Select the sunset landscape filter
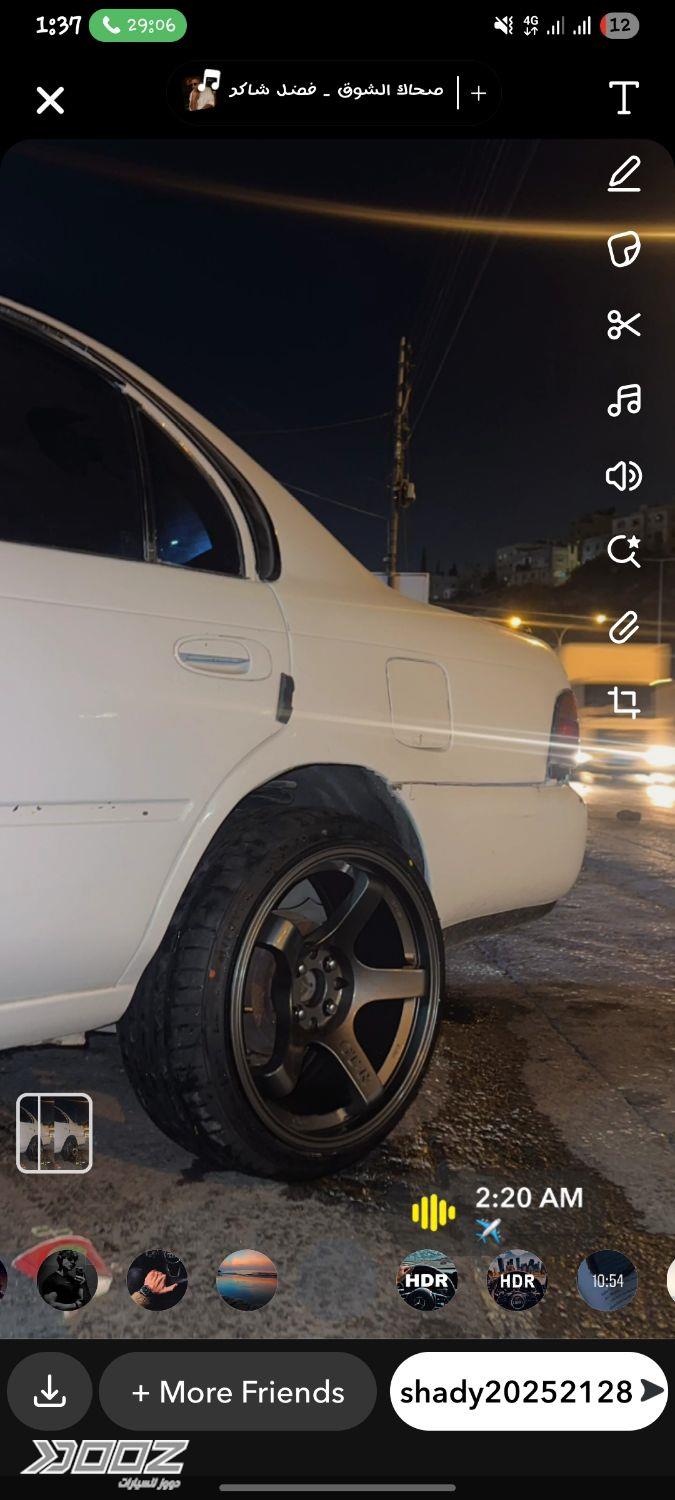 pyautogui.click(x=247, y=1280)
